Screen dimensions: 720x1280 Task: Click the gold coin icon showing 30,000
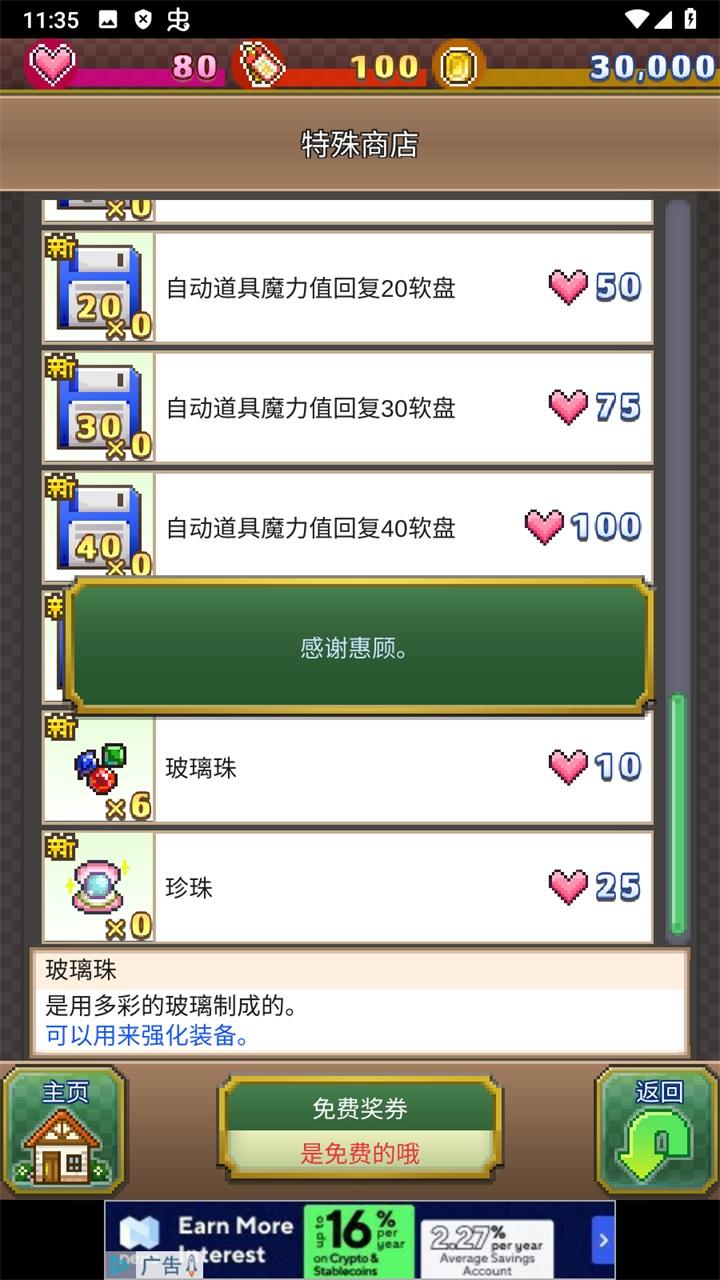457,63
